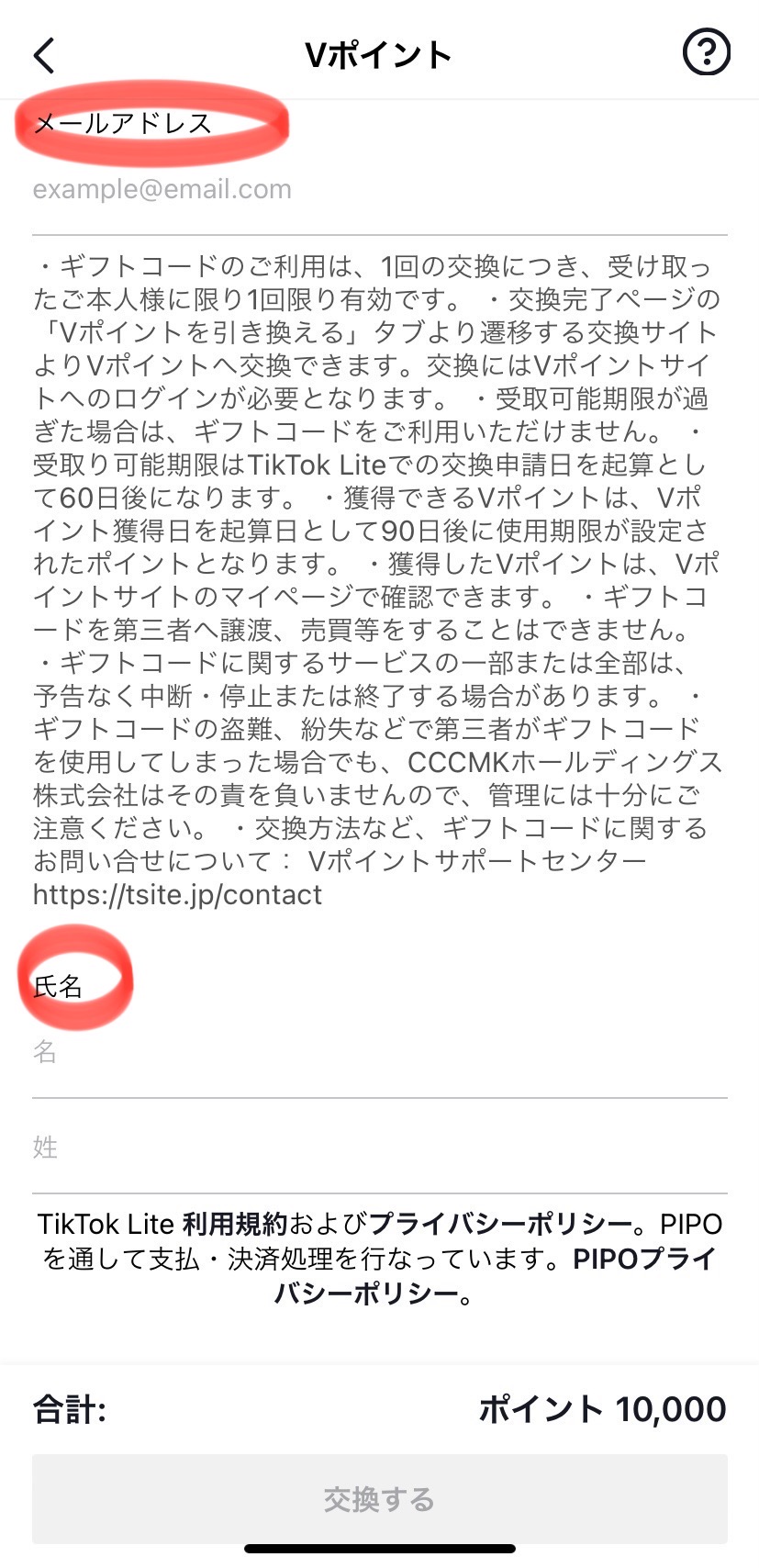Screen dimensions: 759x1568
Task: Select the 姓 last name field
Action: (379, 1148)
